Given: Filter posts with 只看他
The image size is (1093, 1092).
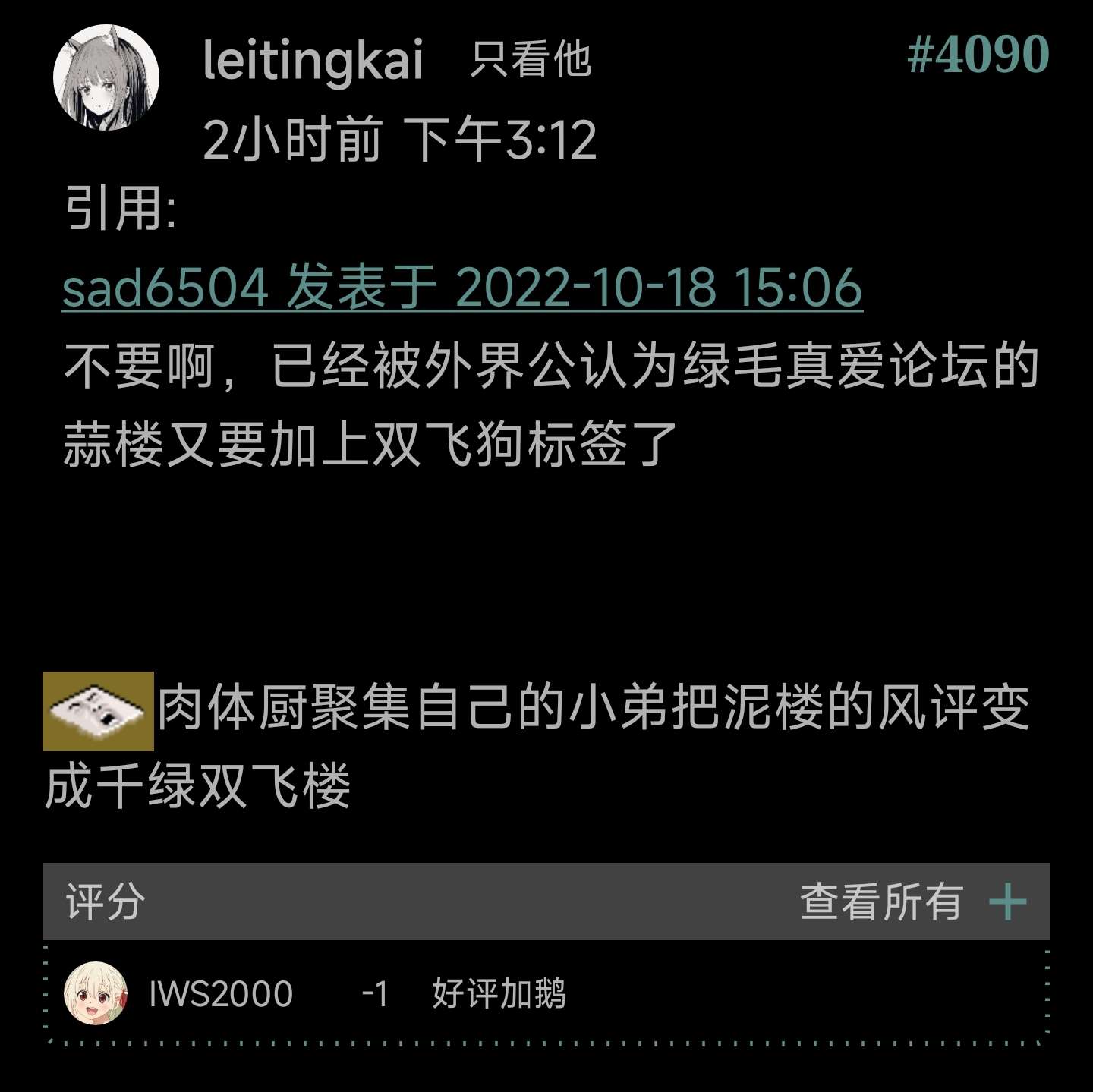Looking at the screenshot, I should [531, 60].
